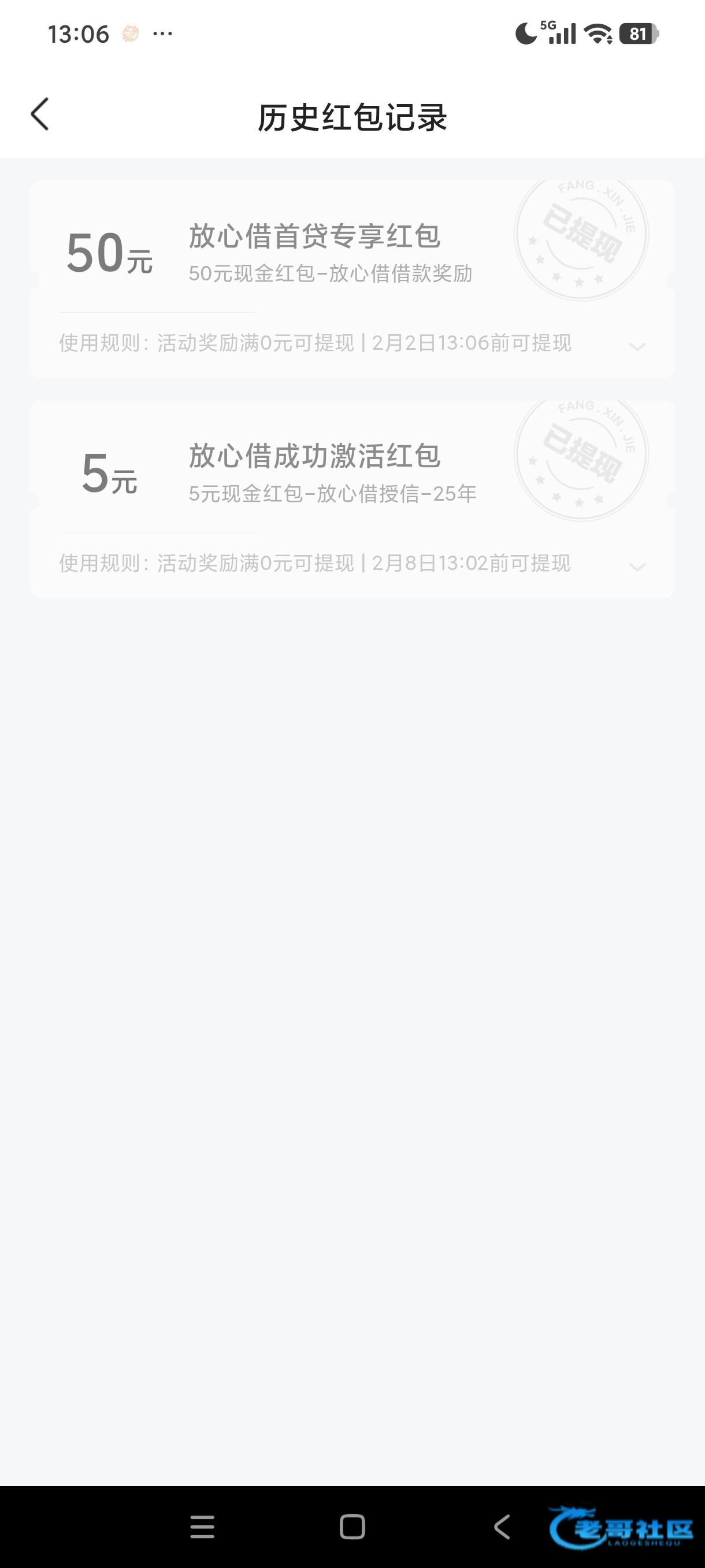Go to the phone home screen
This screenshot has width=705, height=1568.
pos(352,1526)
